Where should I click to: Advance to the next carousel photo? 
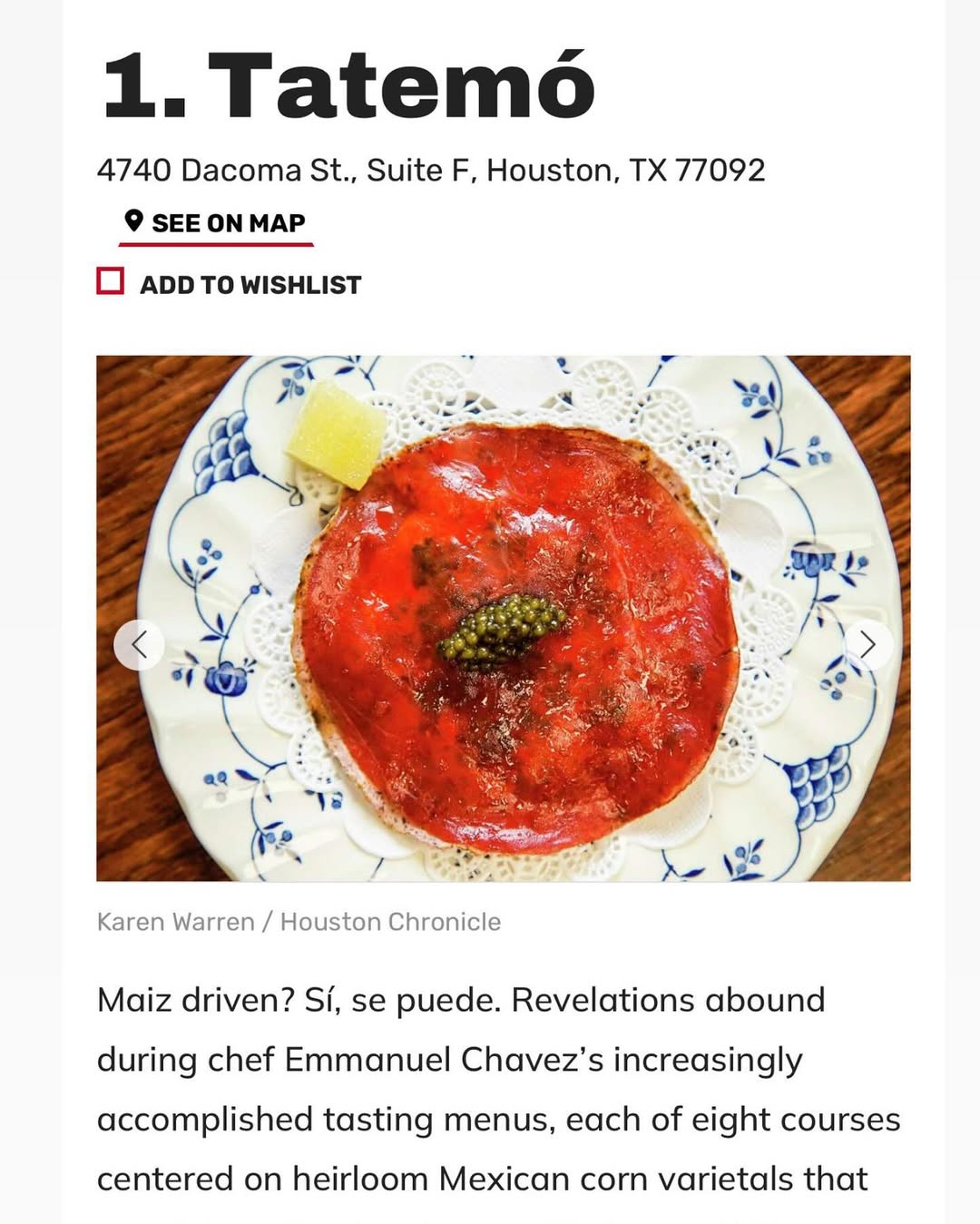pos(867,645)
